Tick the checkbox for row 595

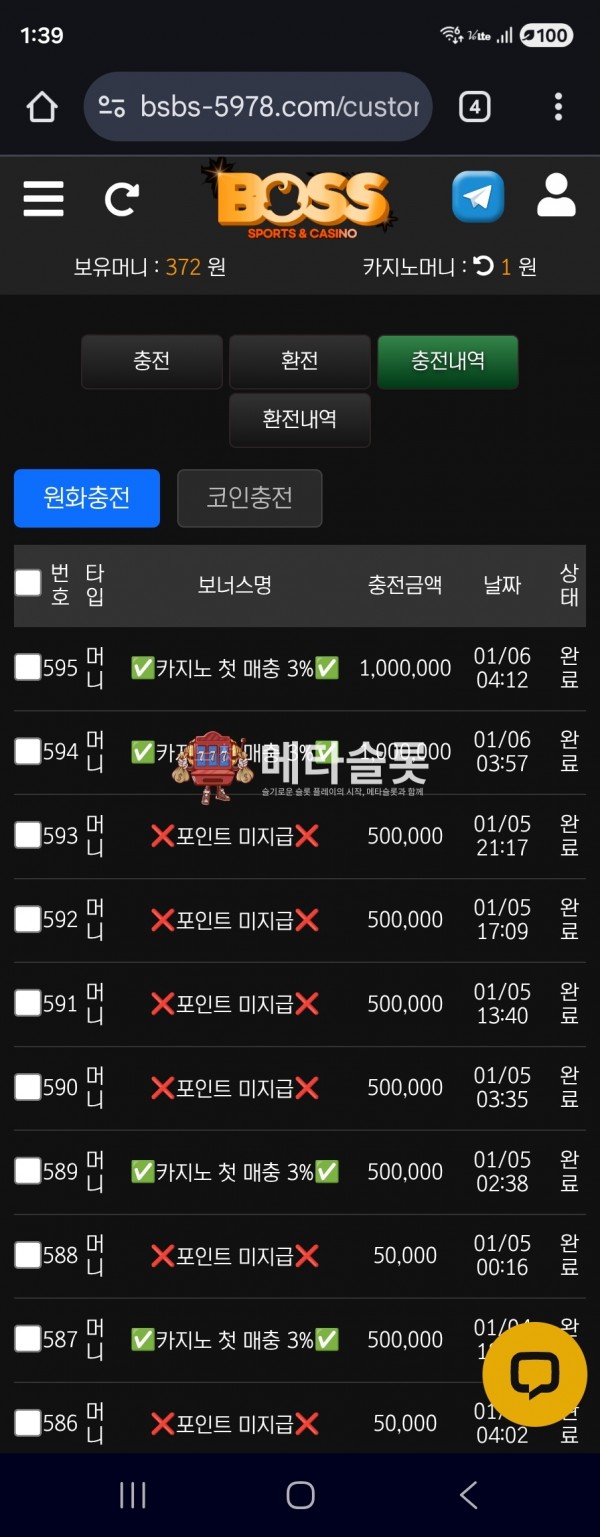tap(28, 667)
